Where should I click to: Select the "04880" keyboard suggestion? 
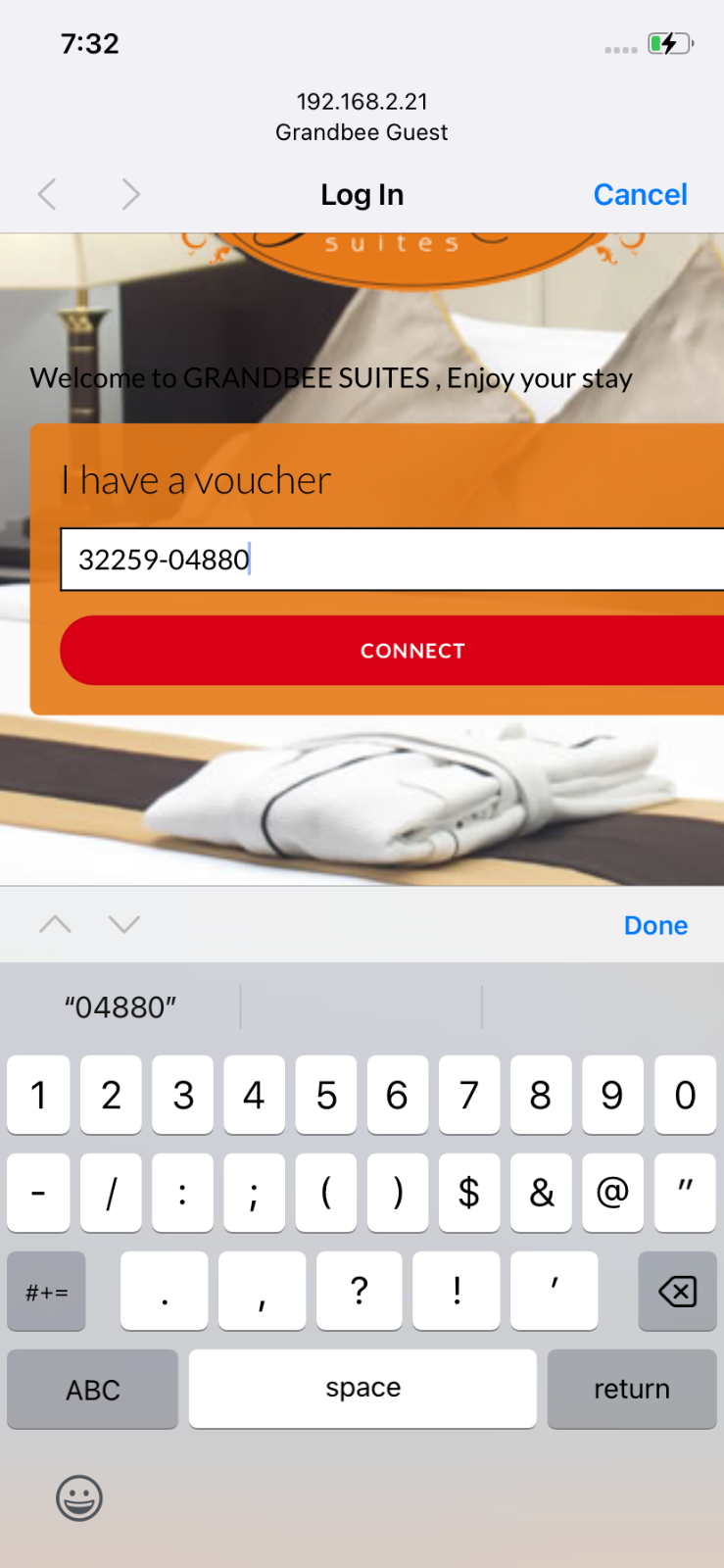pos(121,1007)
